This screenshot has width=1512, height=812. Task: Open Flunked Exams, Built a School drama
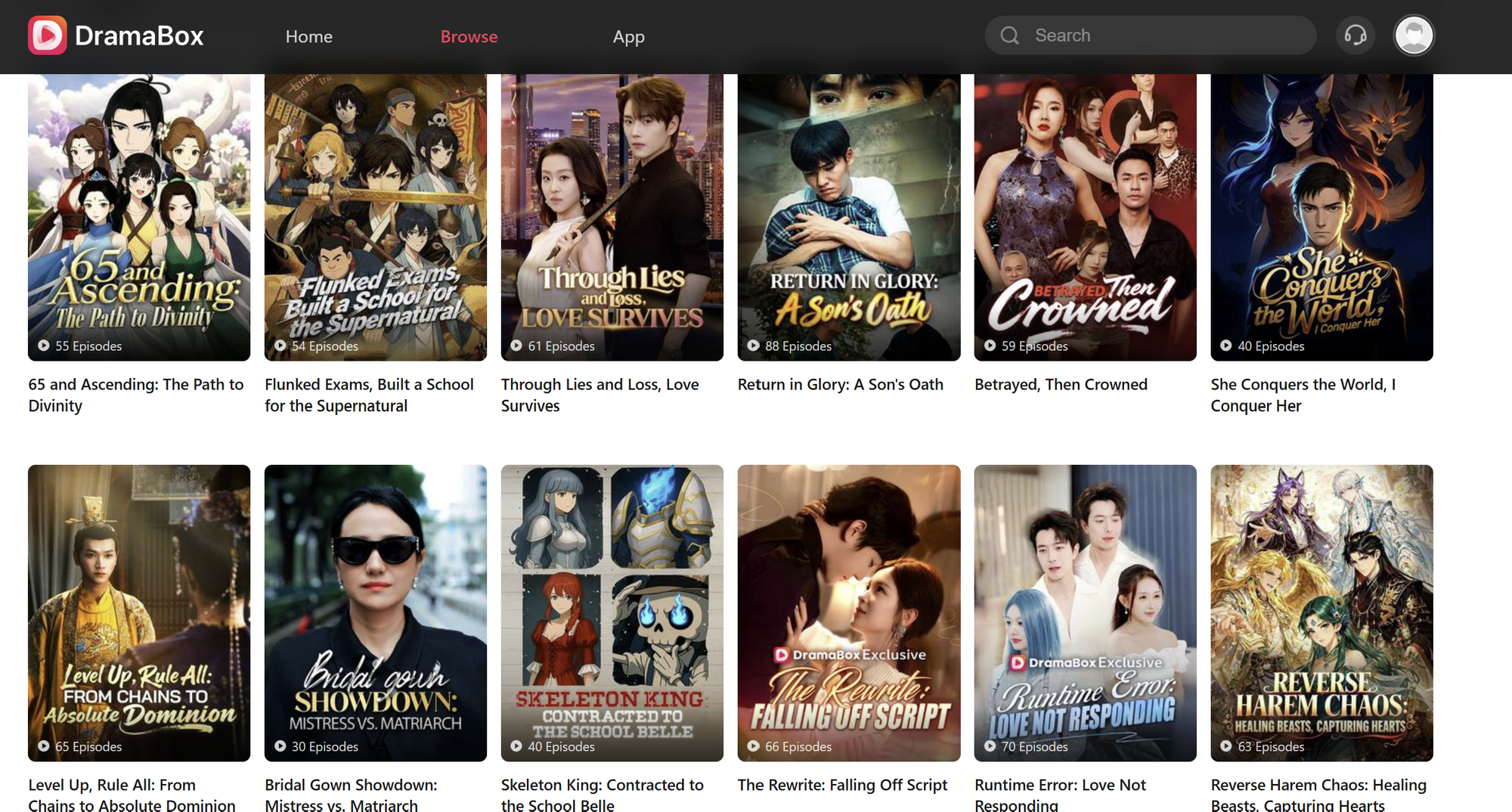[376, 219]
